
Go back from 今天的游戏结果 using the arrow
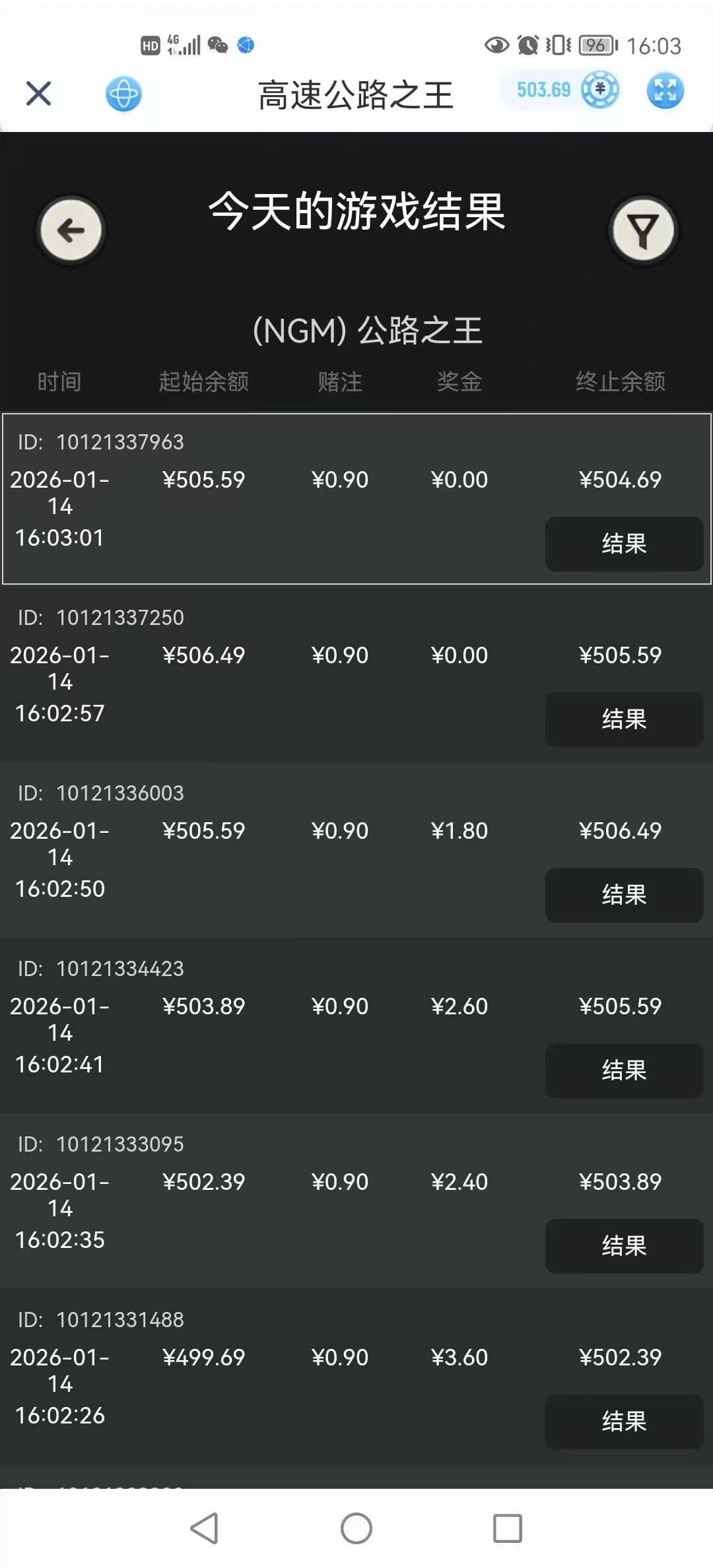(x=71, y=230)
